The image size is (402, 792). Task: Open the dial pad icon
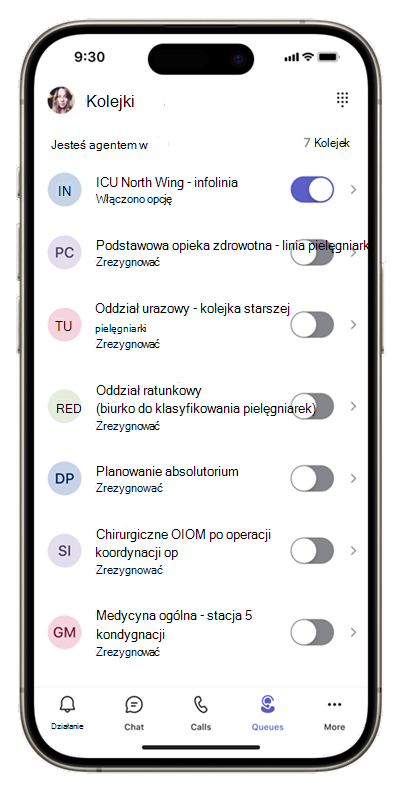click(342, 100)
